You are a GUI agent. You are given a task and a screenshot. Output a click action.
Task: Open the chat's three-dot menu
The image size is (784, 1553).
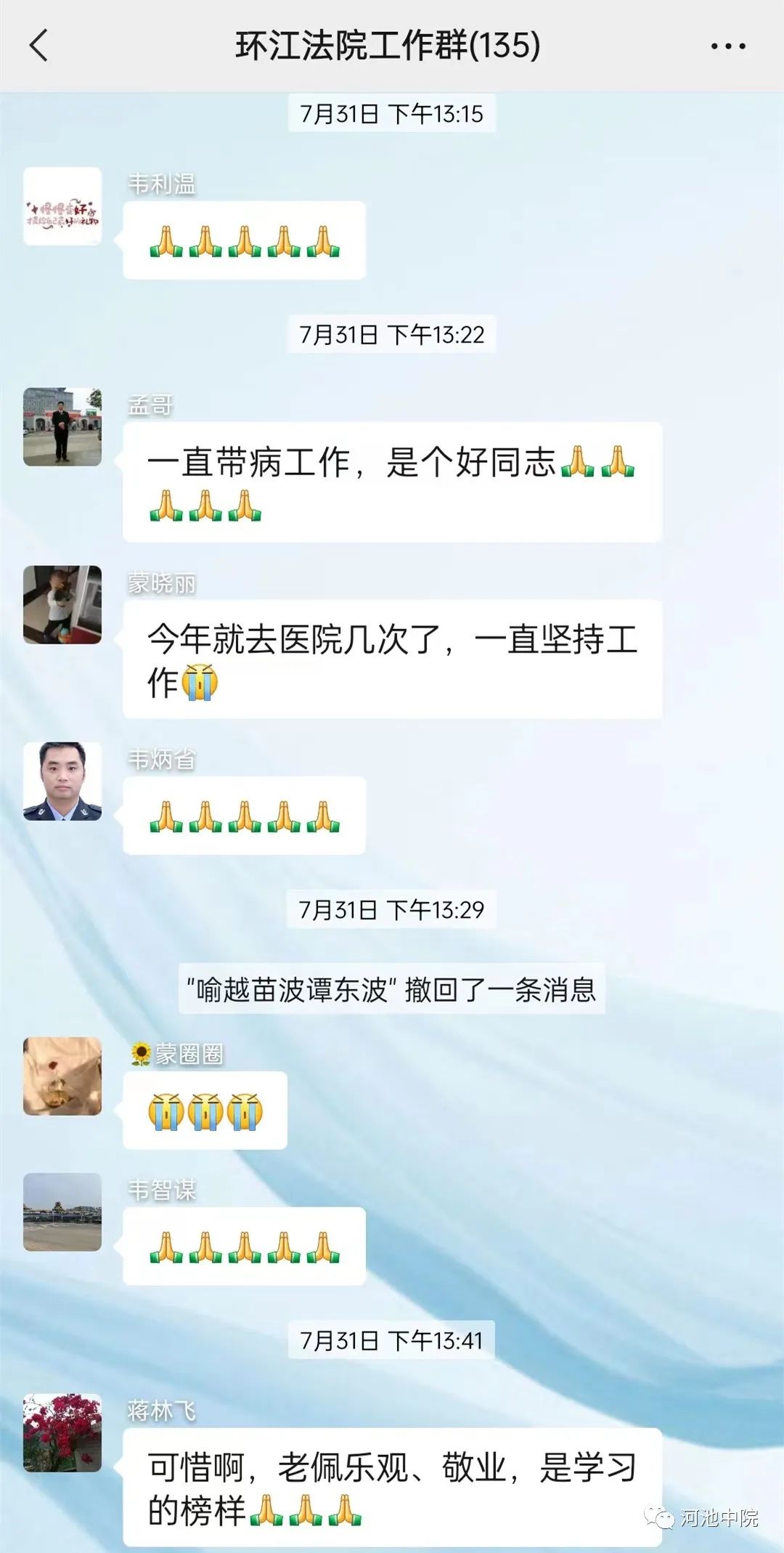click(727, 46)
